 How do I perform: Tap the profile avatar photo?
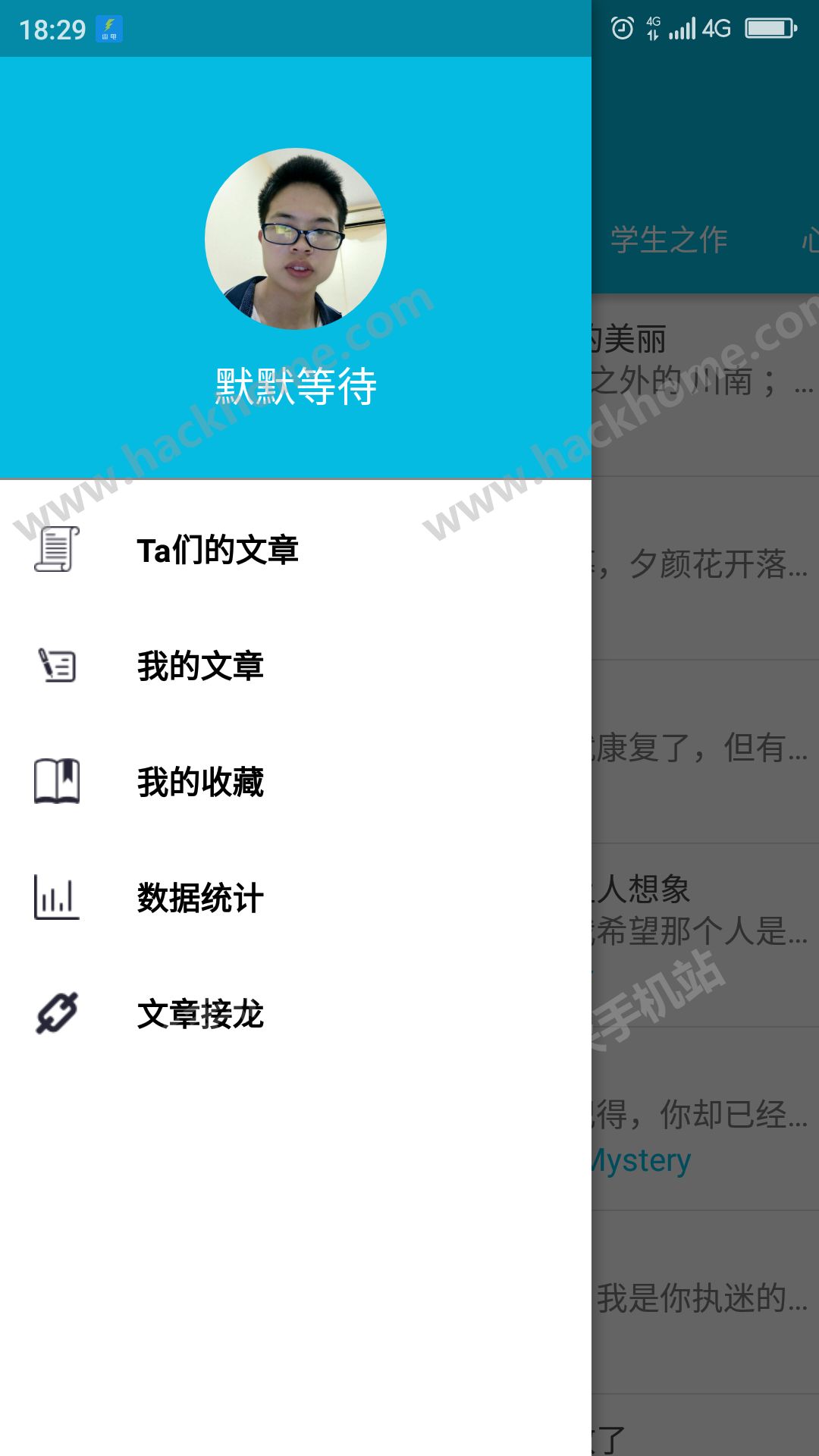click(296, 239)
